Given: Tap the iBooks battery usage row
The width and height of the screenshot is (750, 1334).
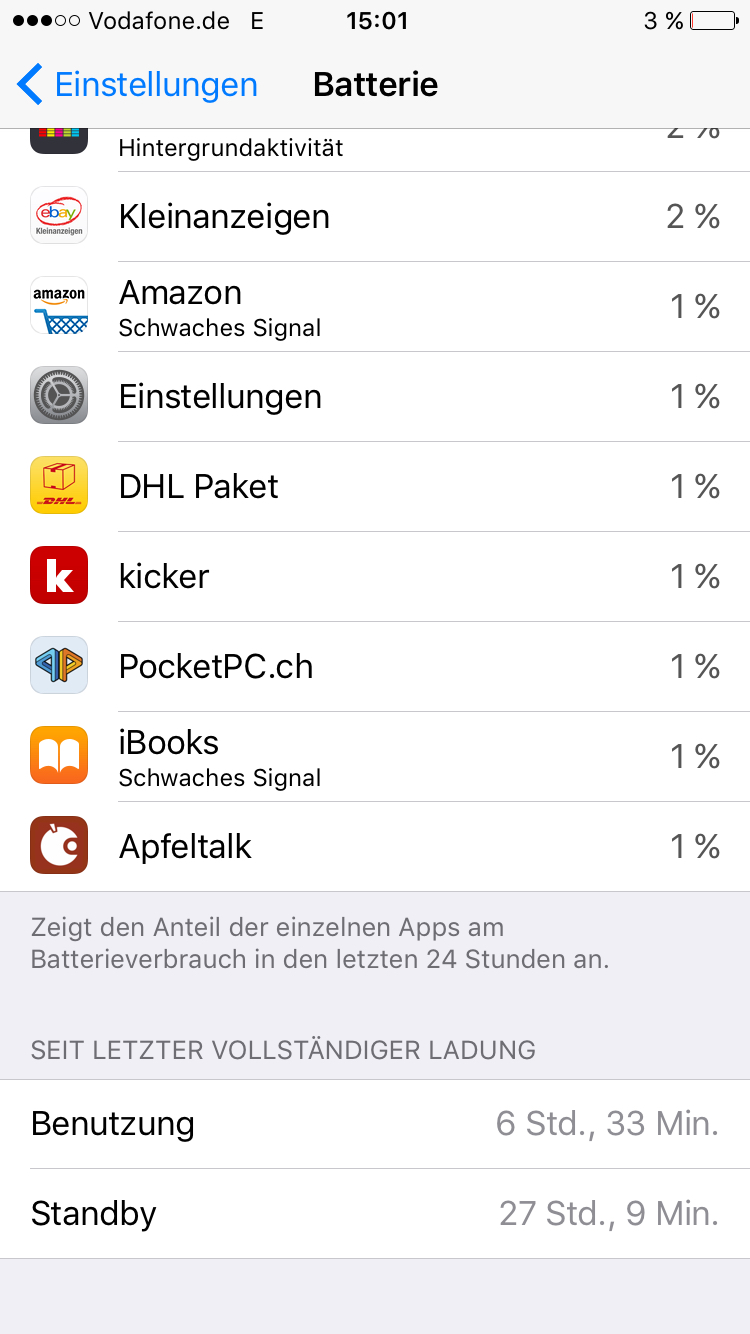Looking at the screenshot, I should [x=375, y=757].
